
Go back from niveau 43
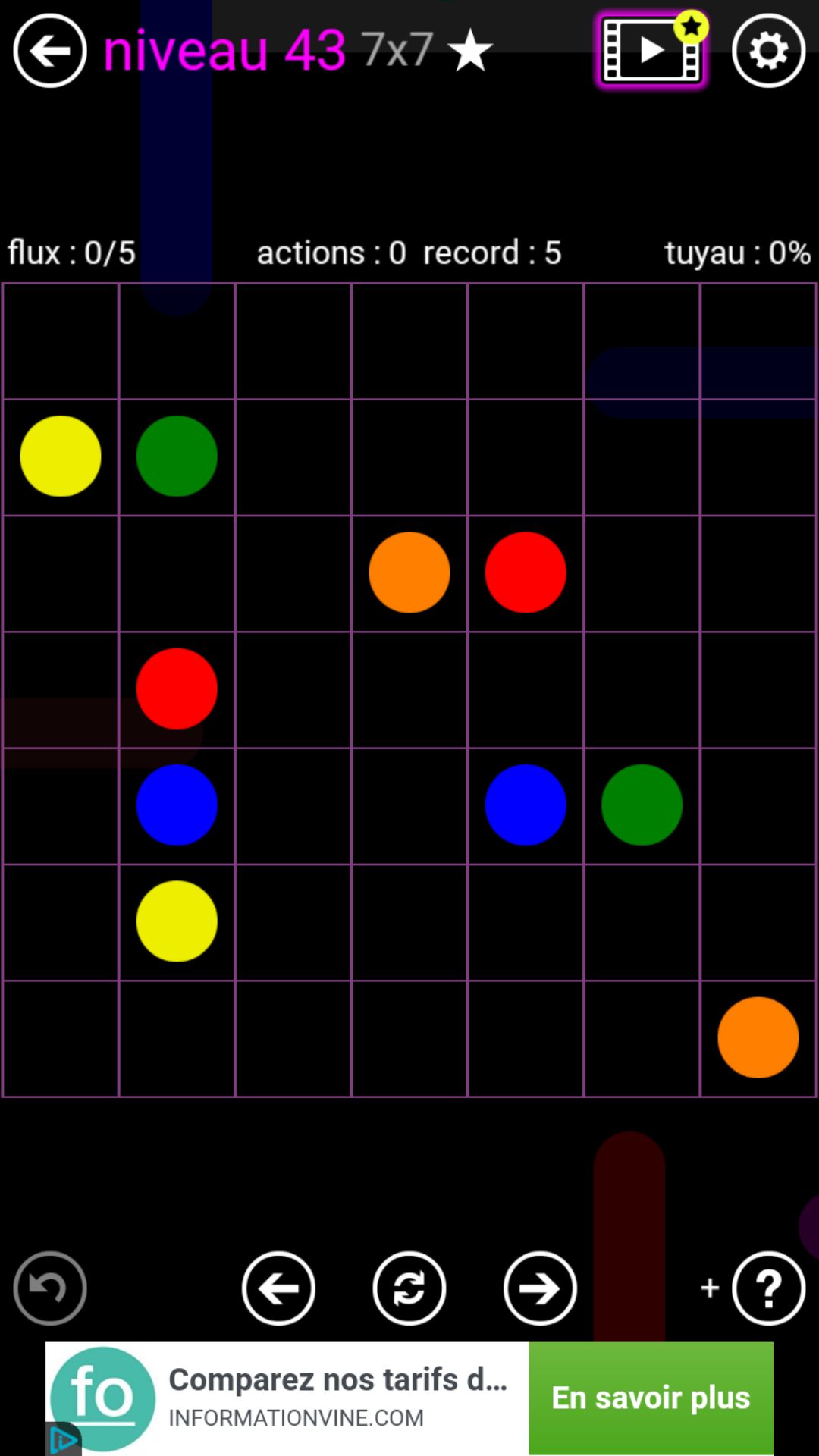tap(50, 51)
